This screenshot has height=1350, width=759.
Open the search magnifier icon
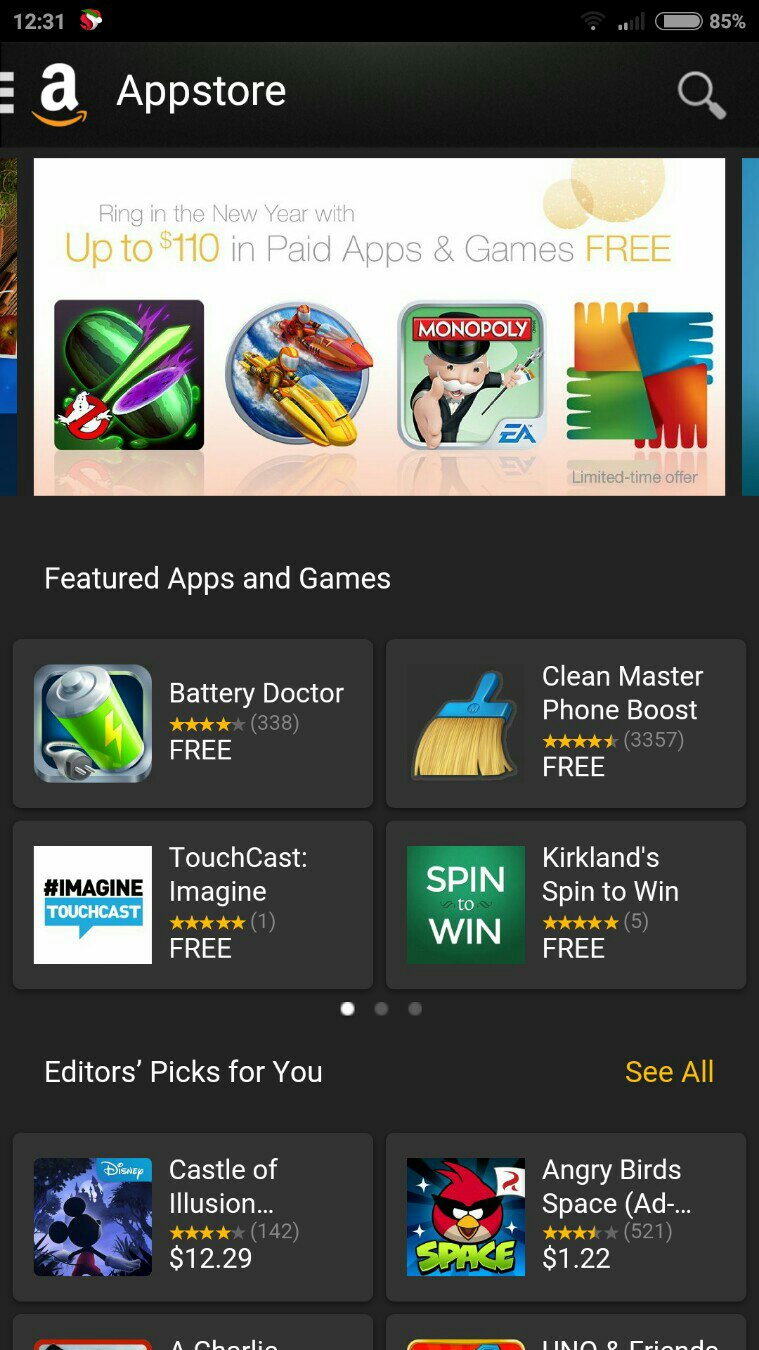point(701,95)
